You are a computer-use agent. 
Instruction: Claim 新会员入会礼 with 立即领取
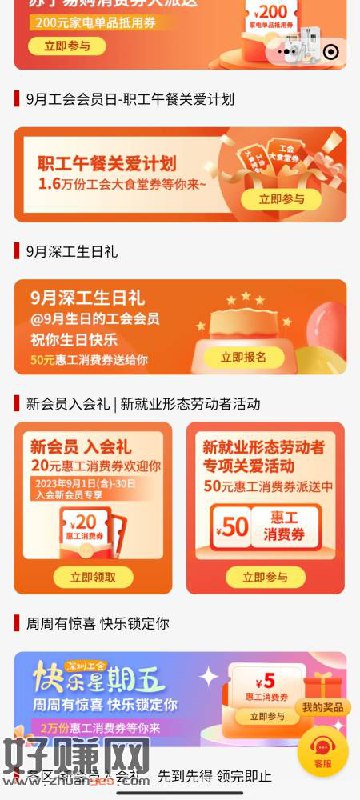point(93,577)
